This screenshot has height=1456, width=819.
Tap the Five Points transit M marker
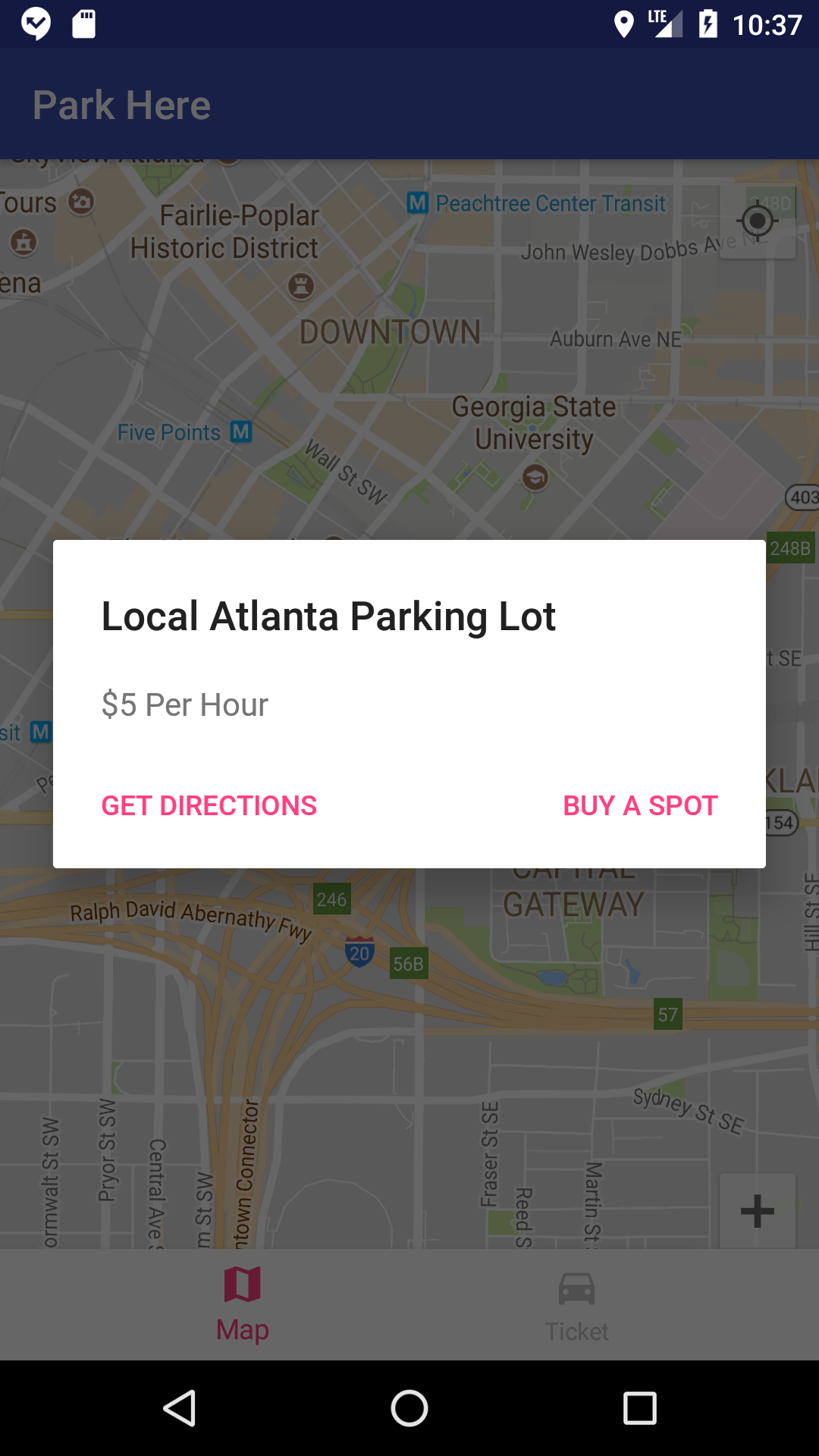pos(240,431)
